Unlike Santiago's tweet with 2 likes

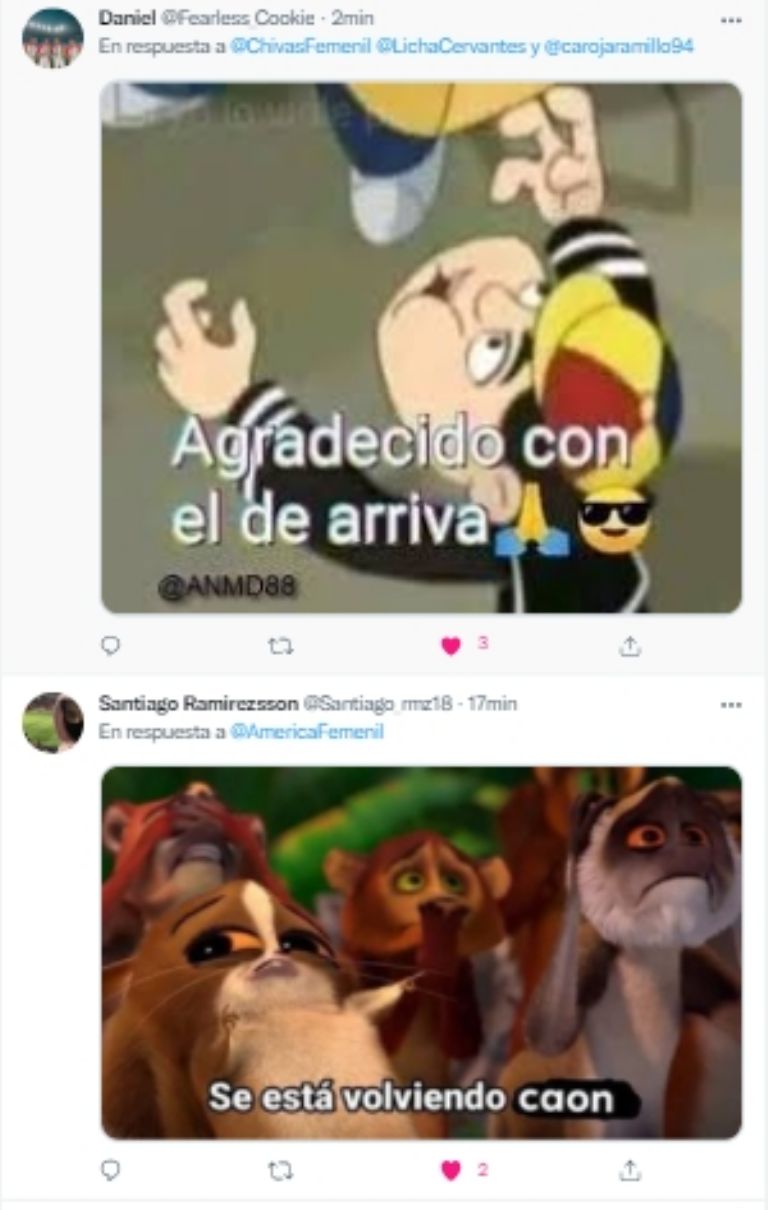tap(451, 1169)
